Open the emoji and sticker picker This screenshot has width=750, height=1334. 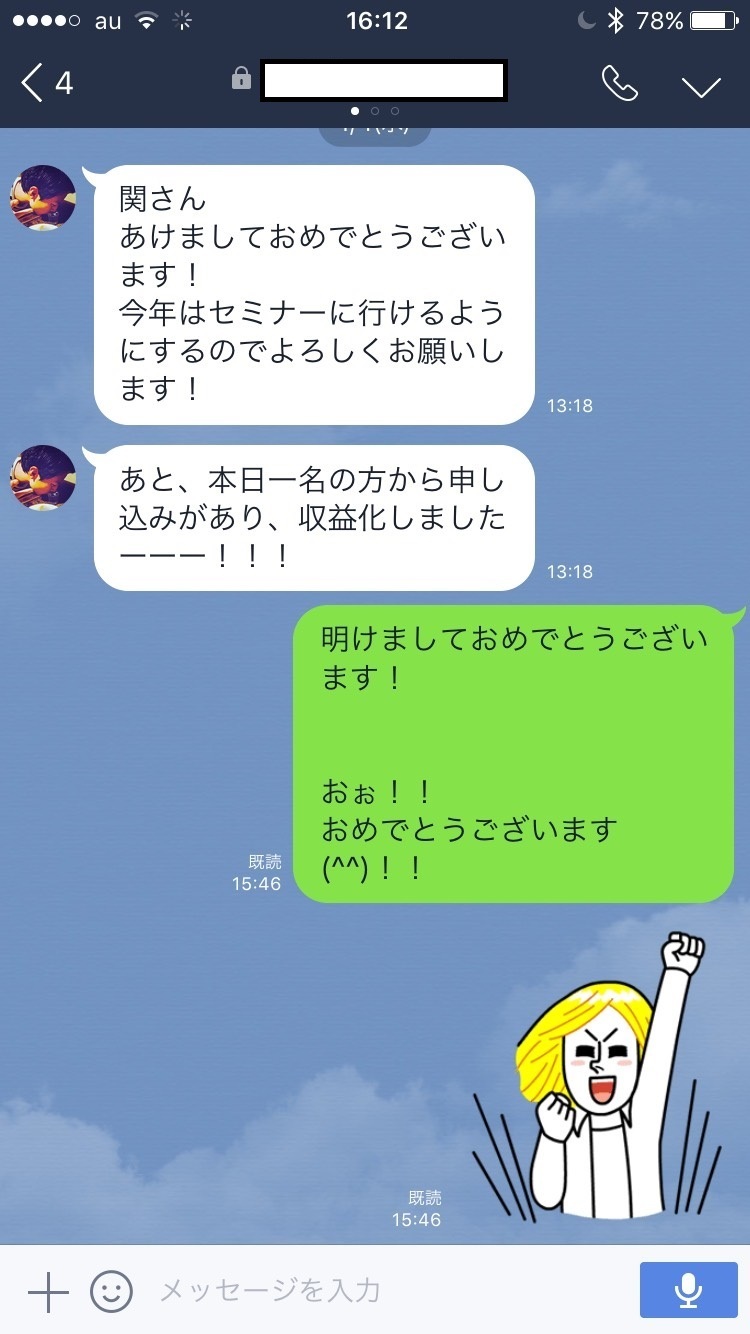[111, 1292]
